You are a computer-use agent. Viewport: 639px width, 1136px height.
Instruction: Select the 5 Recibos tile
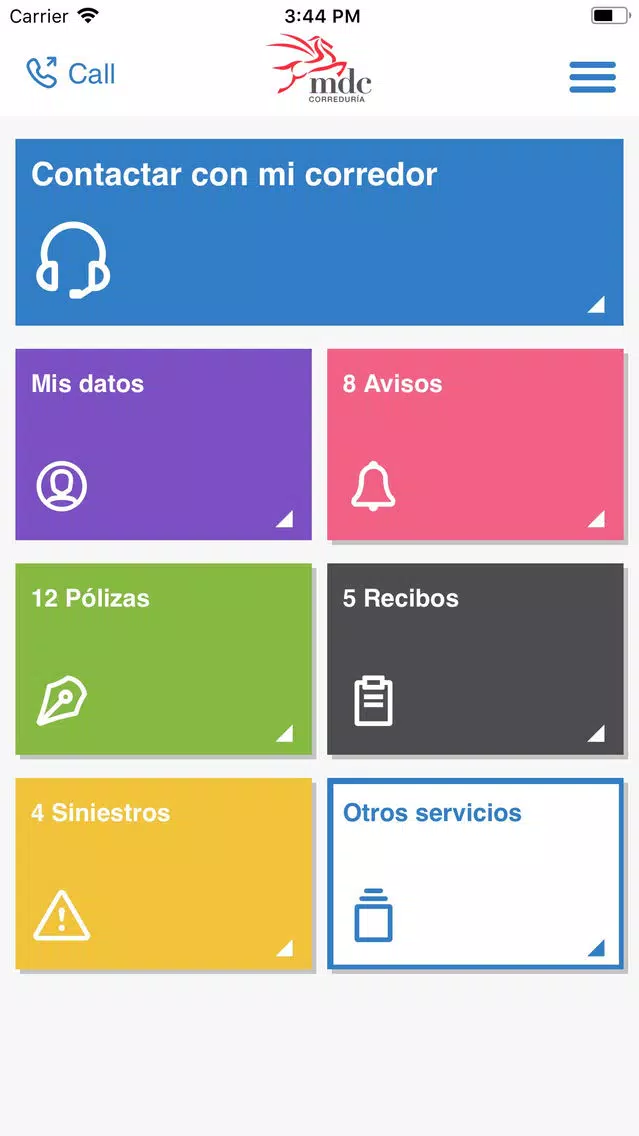(475, 659)
